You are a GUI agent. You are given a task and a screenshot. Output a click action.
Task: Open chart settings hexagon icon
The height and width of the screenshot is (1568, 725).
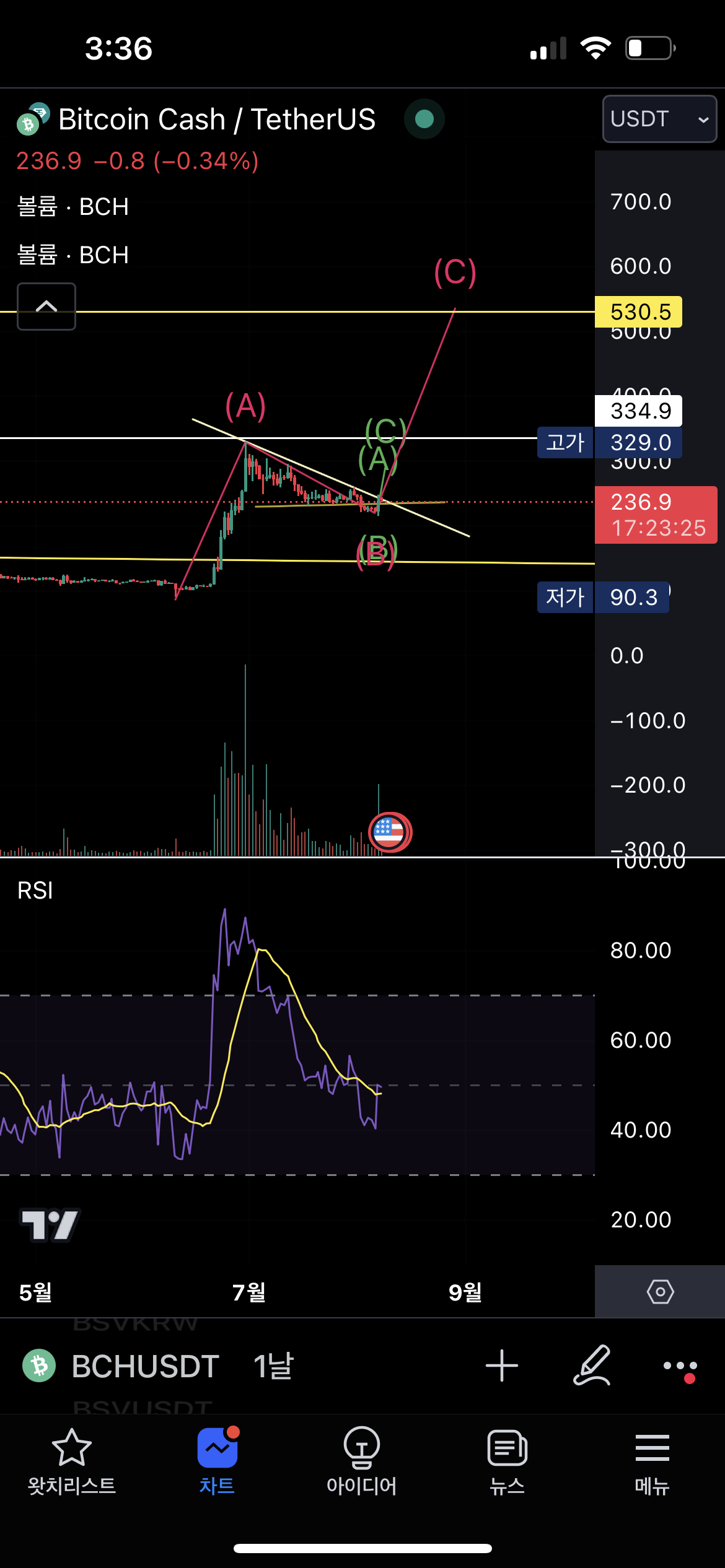[x=660, y=1292]
